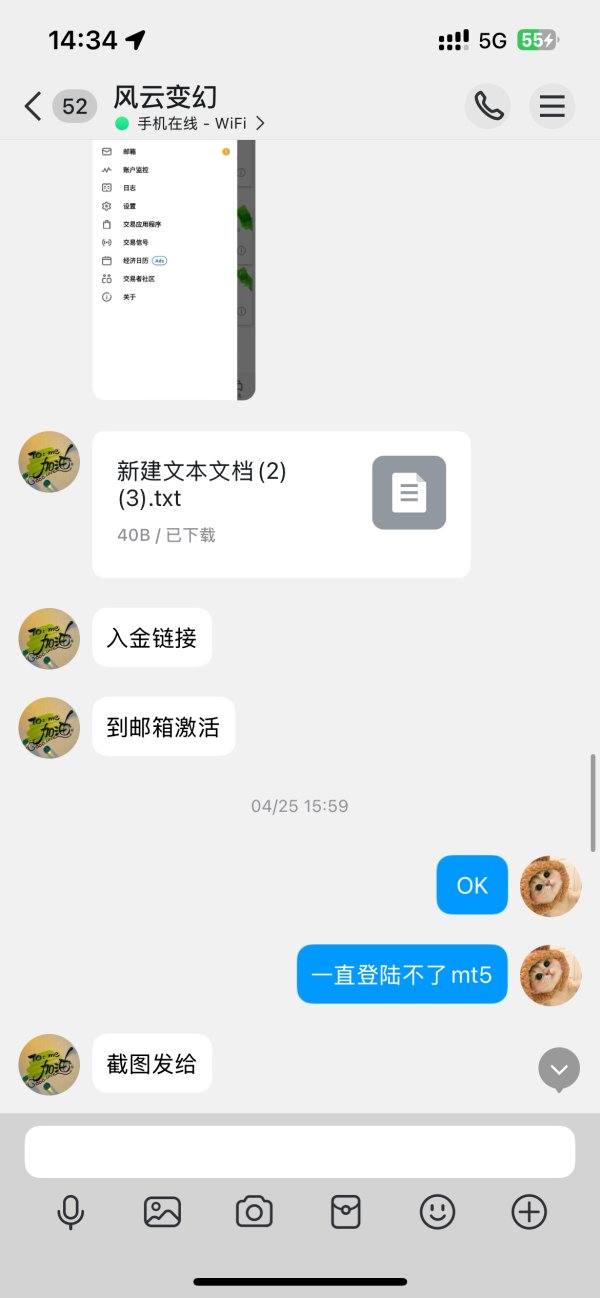Send a red packet
Screen dimensions: 600x1298
tap(345, 1212)
